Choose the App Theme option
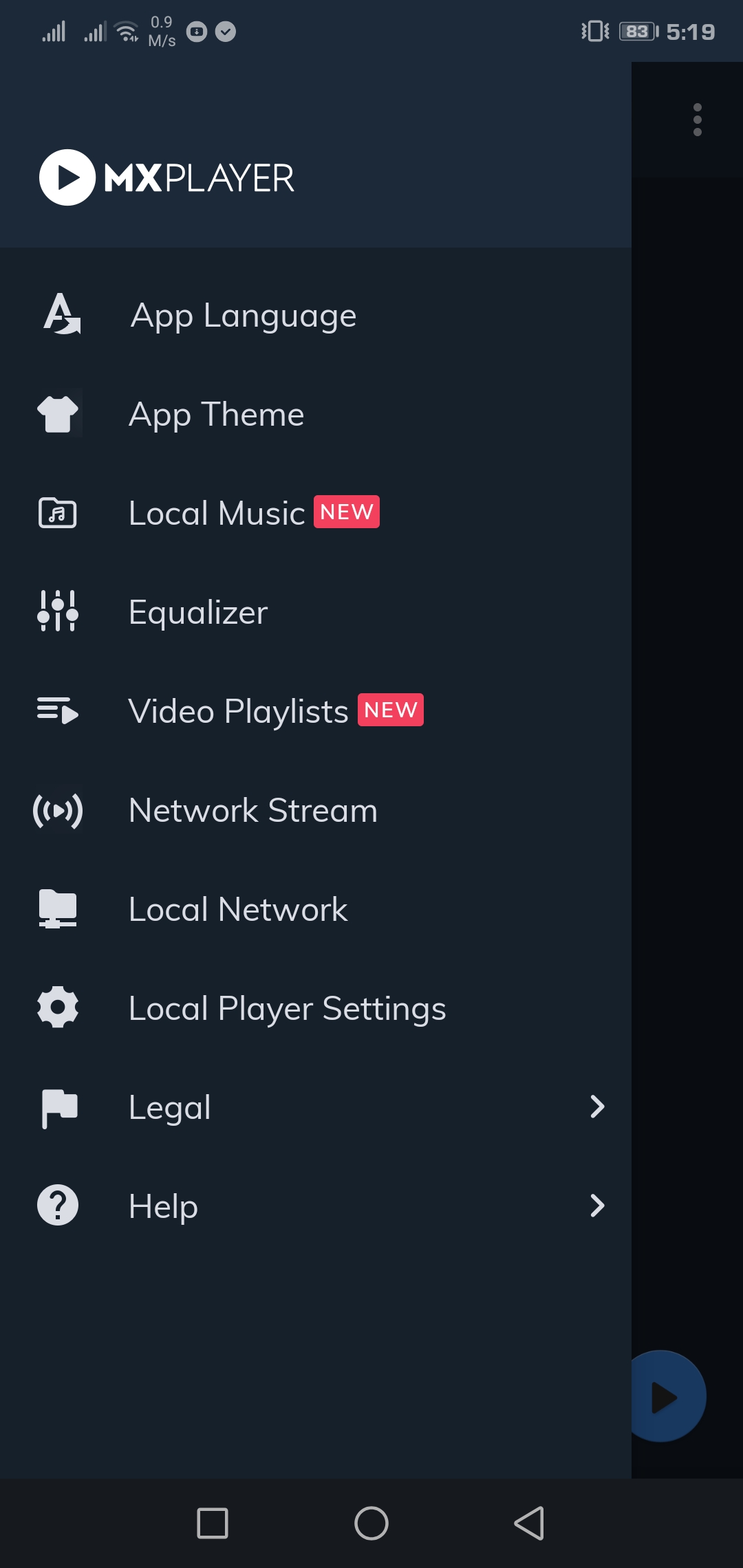Viewport: 743px width, 1568px height. point(216,415)
